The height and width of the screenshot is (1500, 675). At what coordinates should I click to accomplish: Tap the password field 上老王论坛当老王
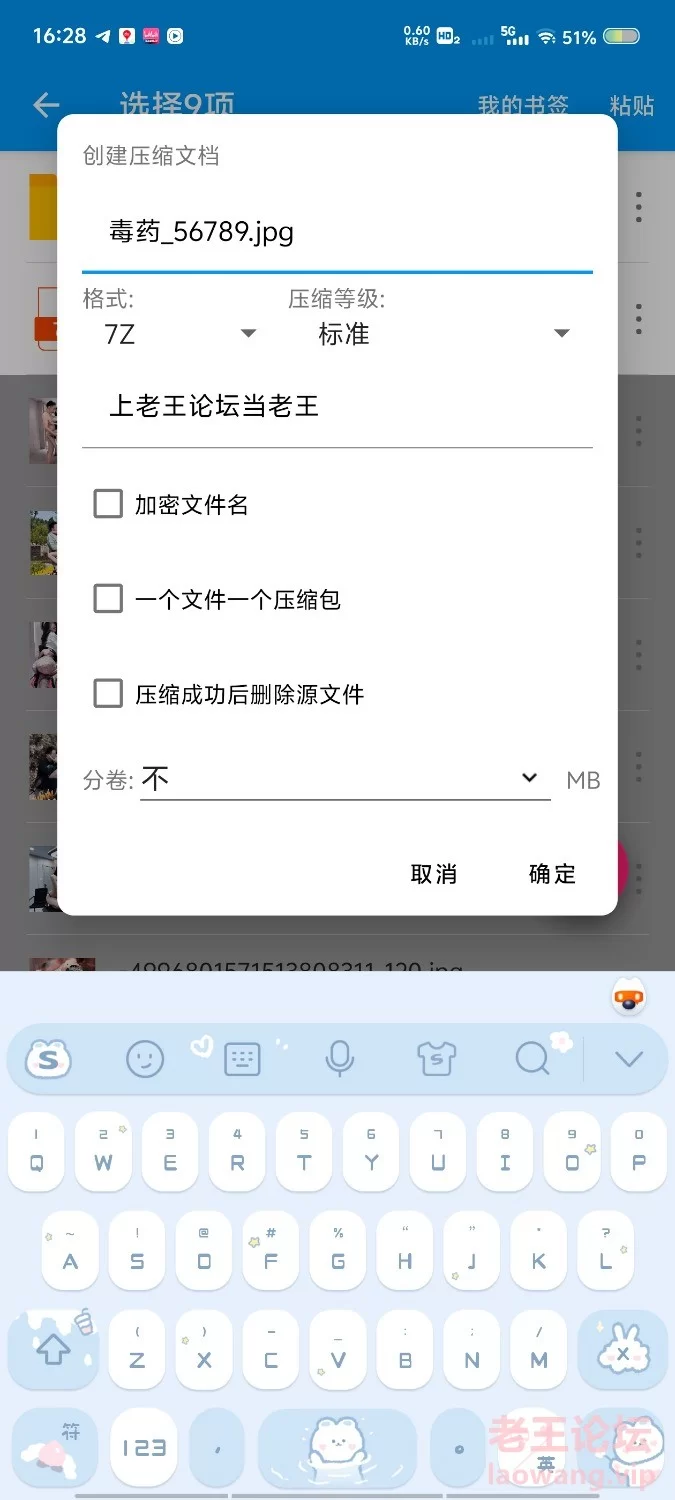coord(336,407)
